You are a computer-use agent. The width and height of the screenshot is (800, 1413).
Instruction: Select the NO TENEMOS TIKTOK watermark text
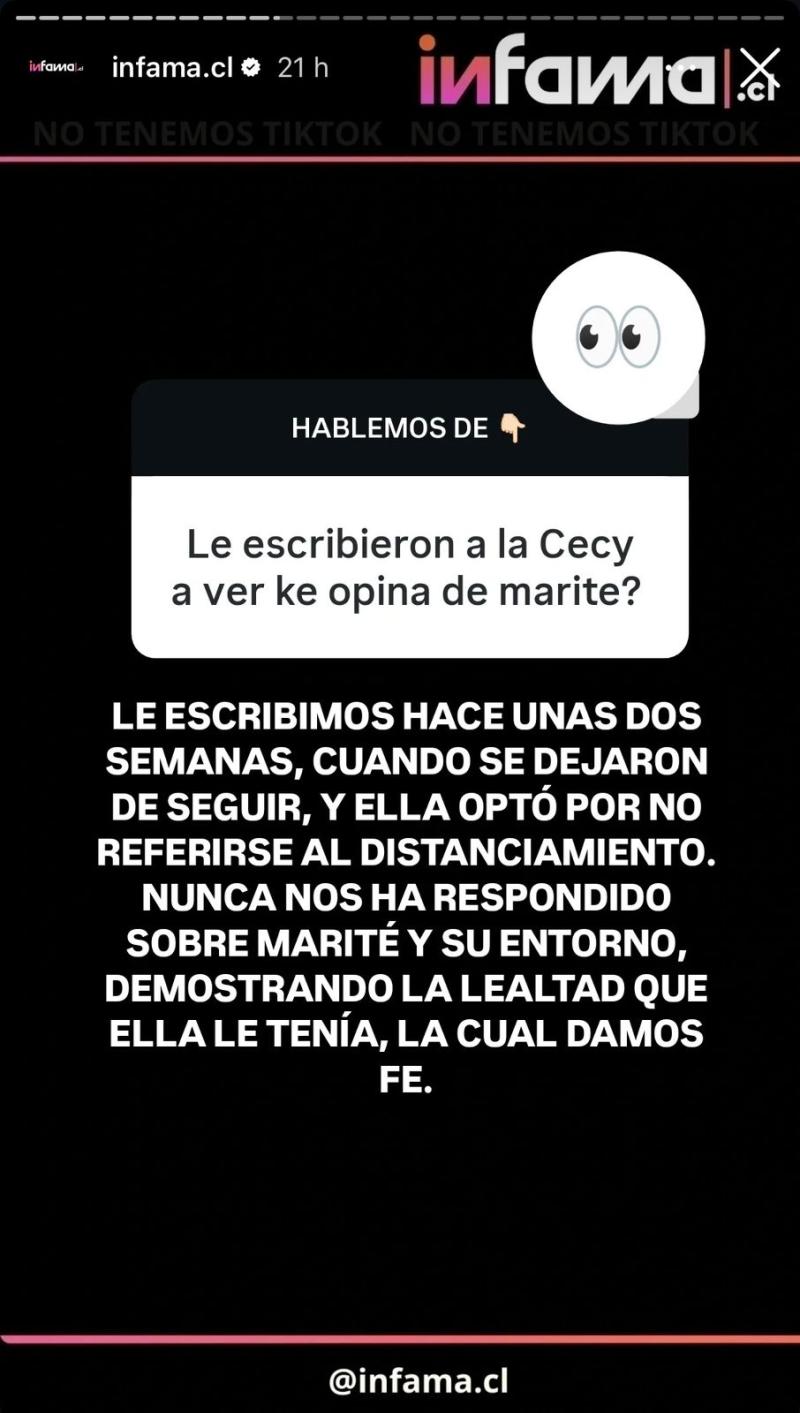click(207, 132)
